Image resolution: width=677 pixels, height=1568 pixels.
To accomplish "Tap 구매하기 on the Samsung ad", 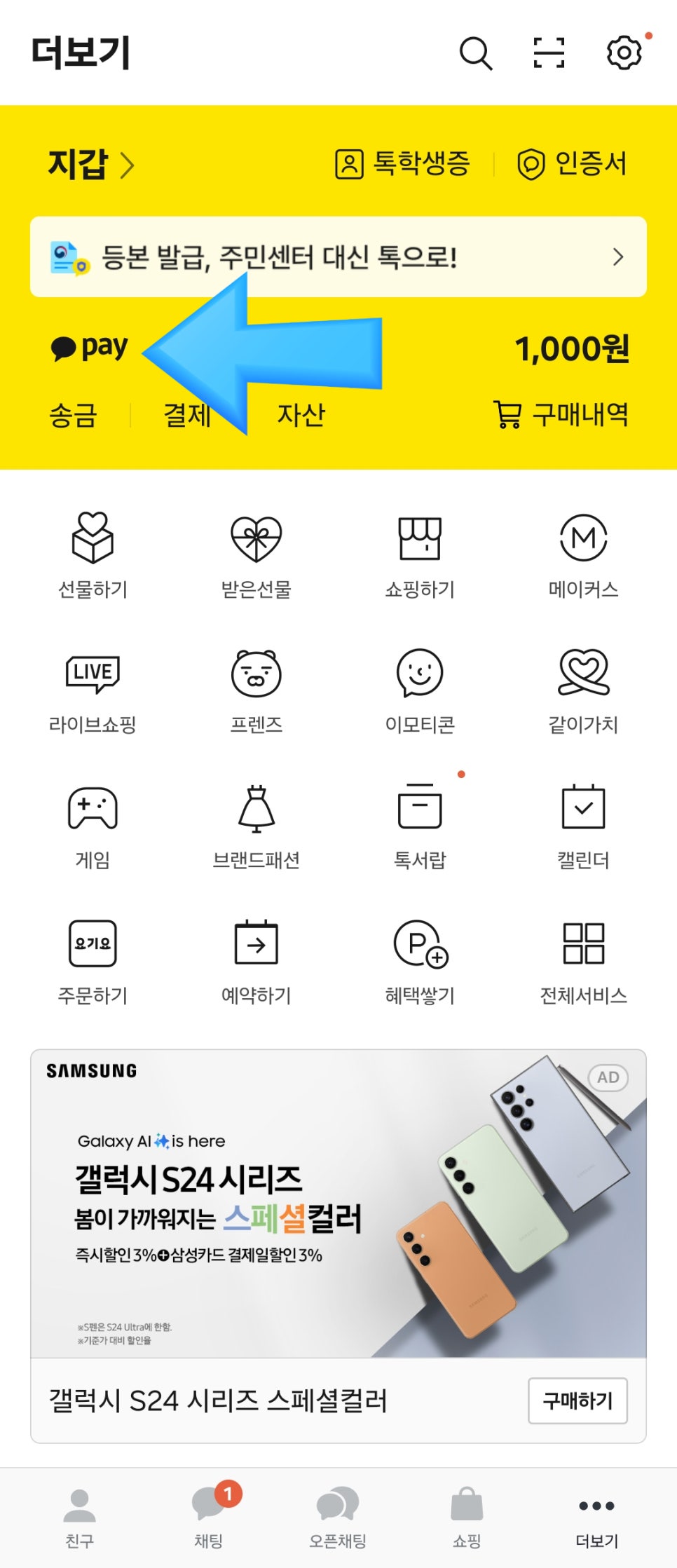I will pos(577,1400).
